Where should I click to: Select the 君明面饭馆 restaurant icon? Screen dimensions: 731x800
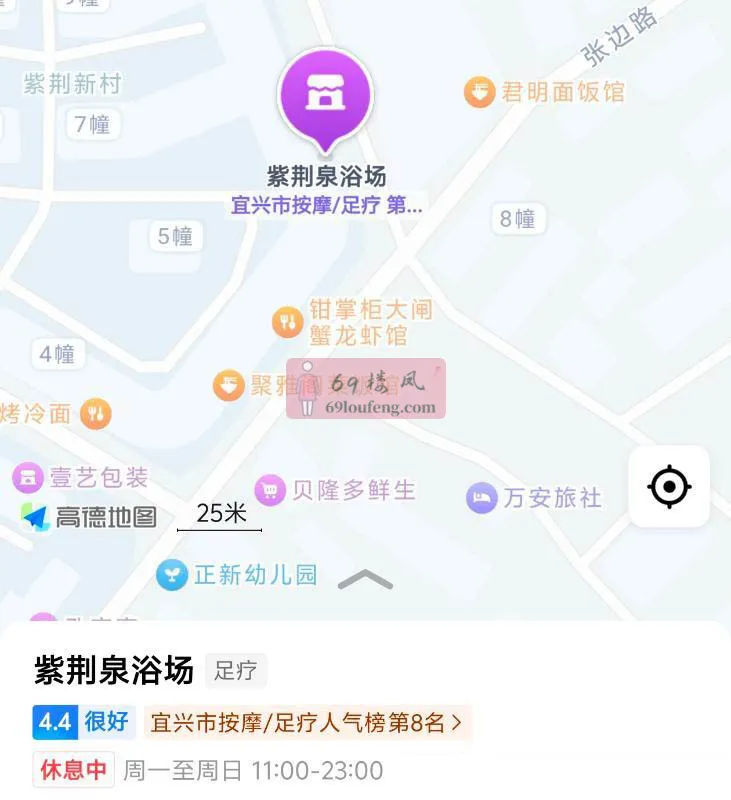click(480, 90)
